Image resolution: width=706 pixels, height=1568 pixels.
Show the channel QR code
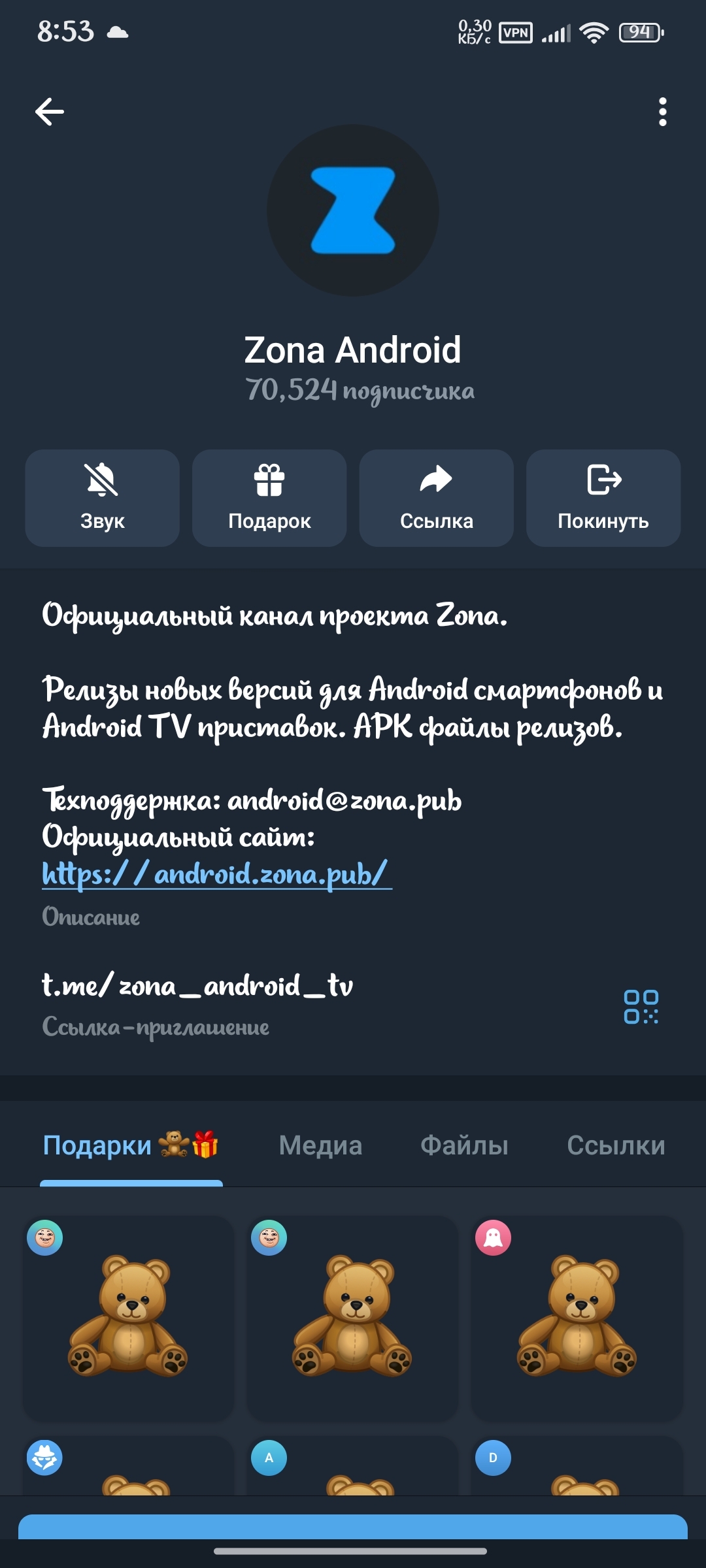(641, 1006)
